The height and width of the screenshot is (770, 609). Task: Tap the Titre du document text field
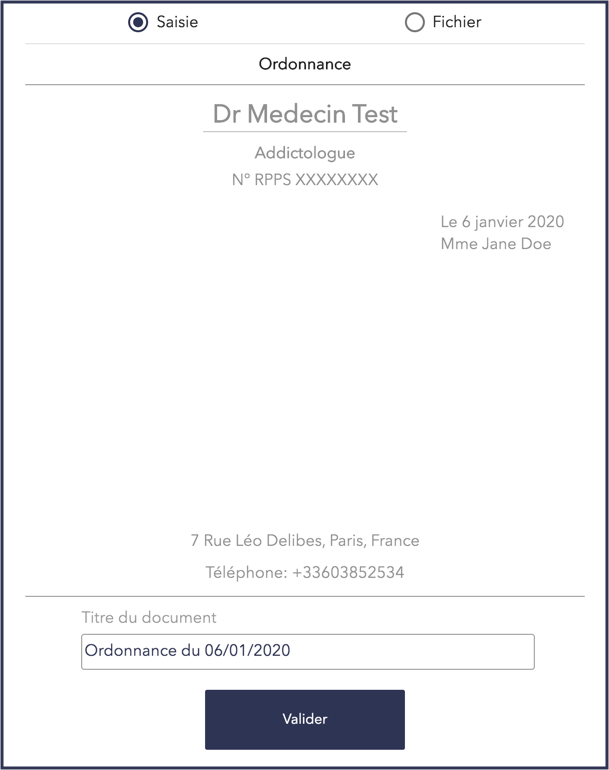(307, 651)
